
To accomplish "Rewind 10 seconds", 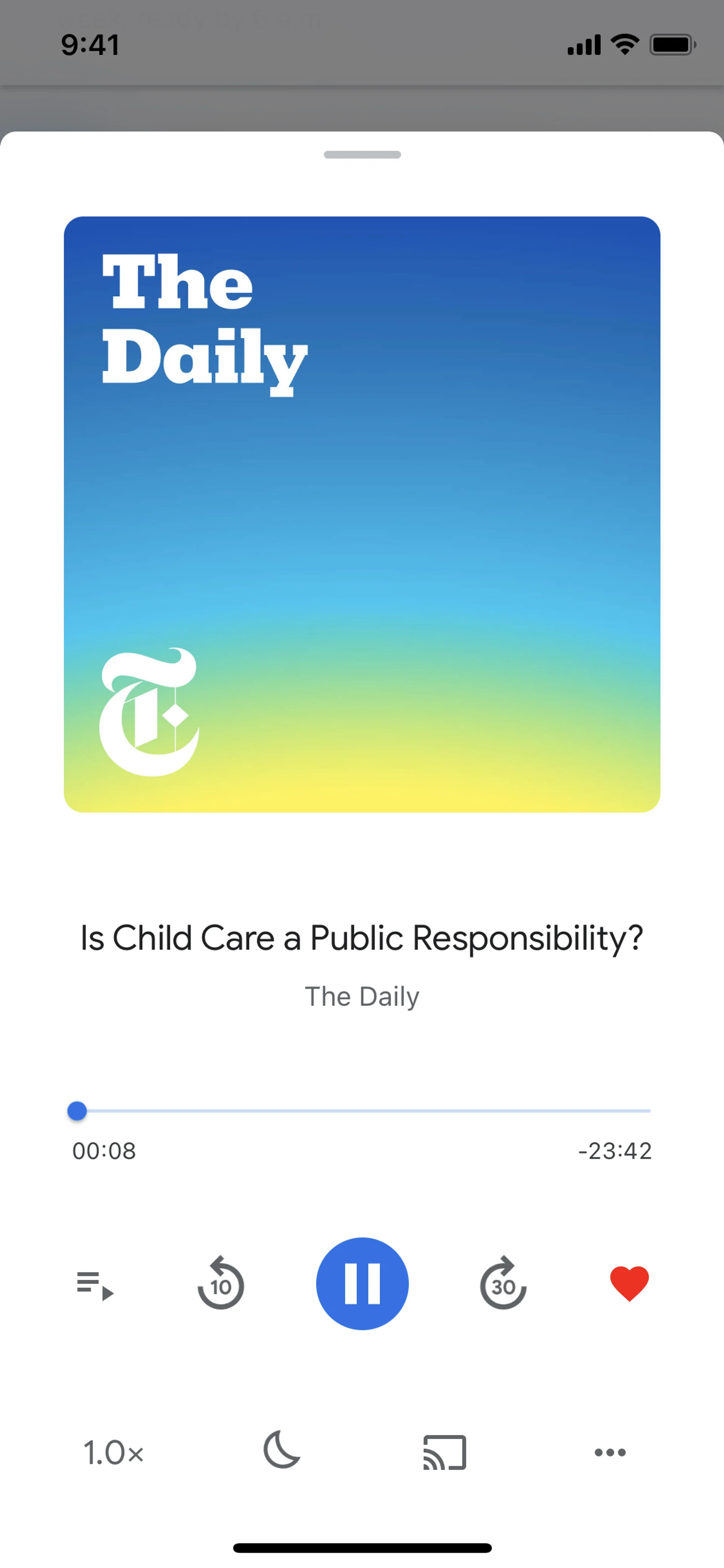I will click(x=220, y=1283).
